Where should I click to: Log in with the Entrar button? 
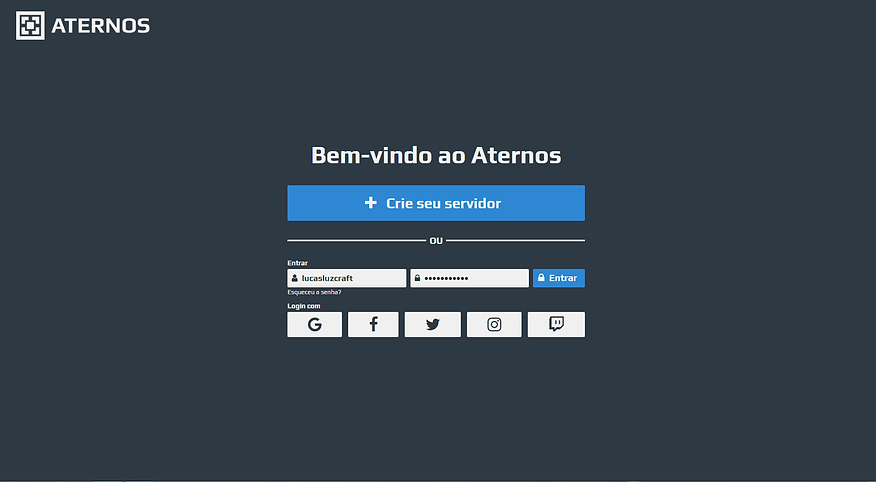coord(558,278)
